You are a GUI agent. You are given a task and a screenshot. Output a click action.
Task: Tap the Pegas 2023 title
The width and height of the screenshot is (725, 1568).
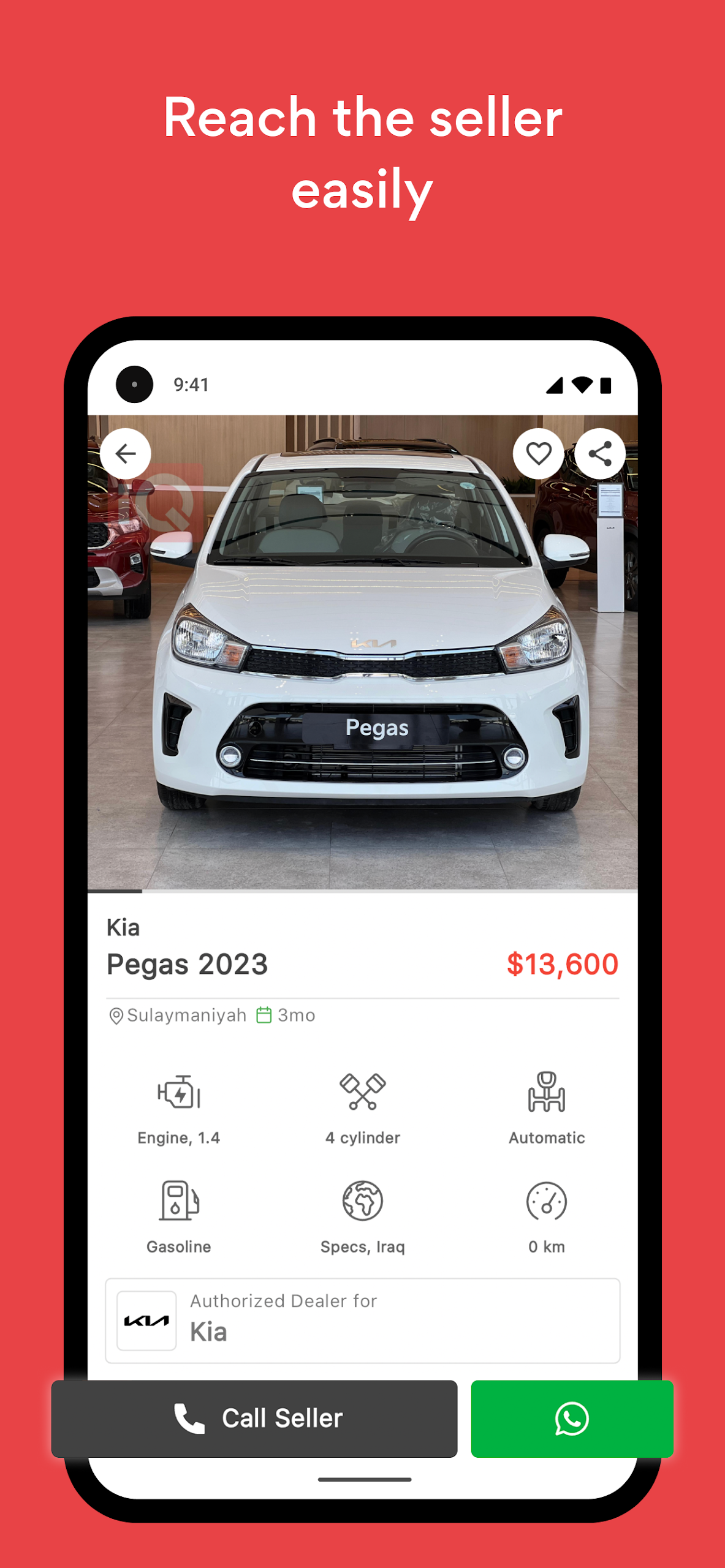pyautogui.click(x=186, y=963)
